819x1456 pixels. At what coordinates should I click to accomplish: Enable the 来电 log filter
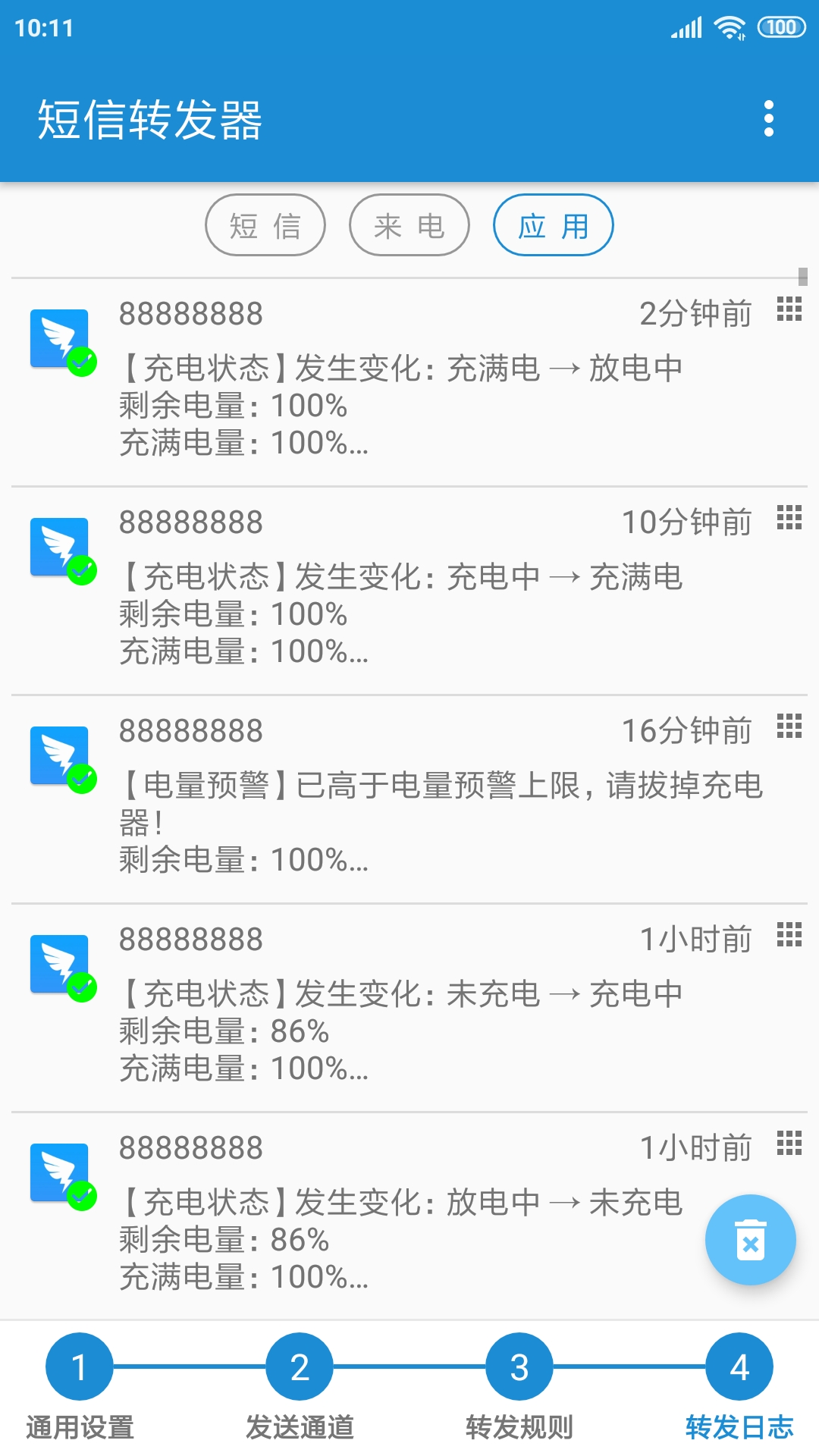(409, 224)
